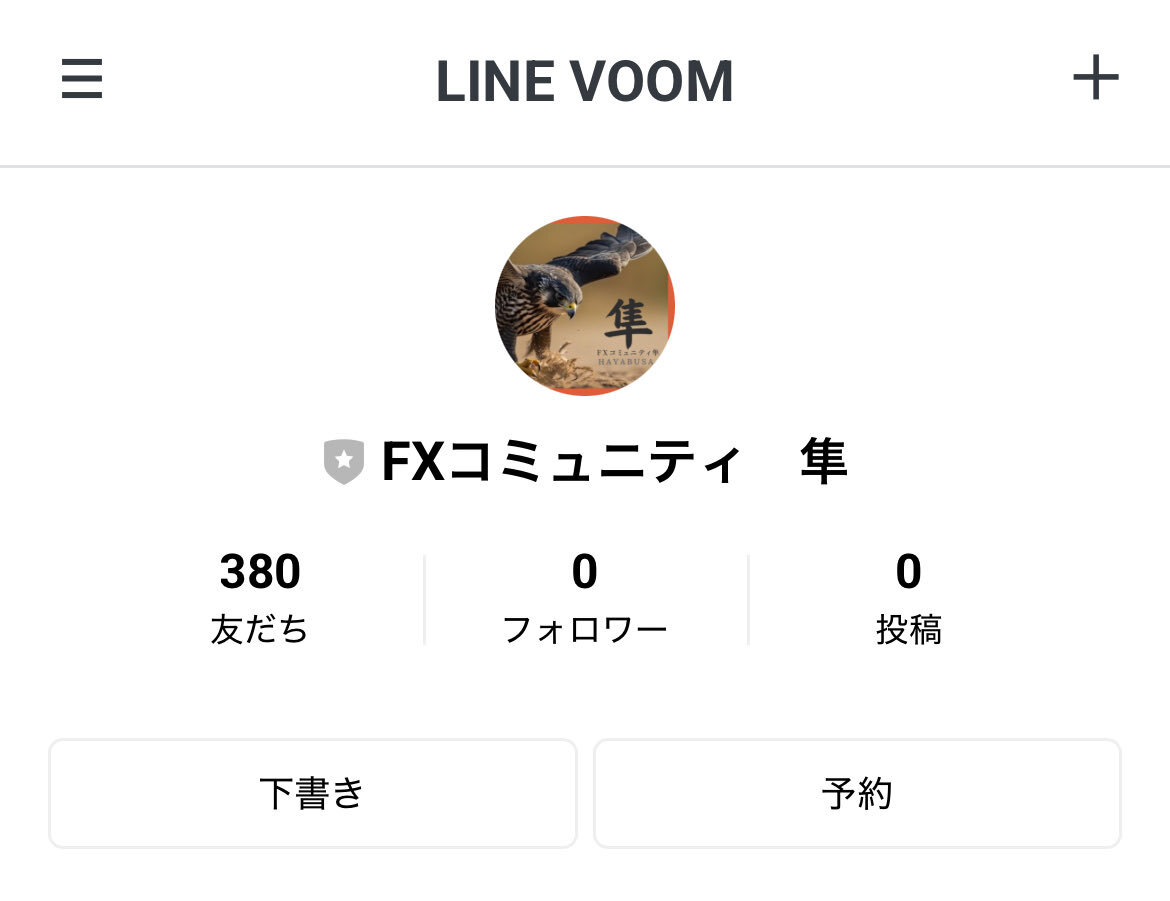1170x901 pixels.
Task: View the 380 友だち list
Action: 260,598
